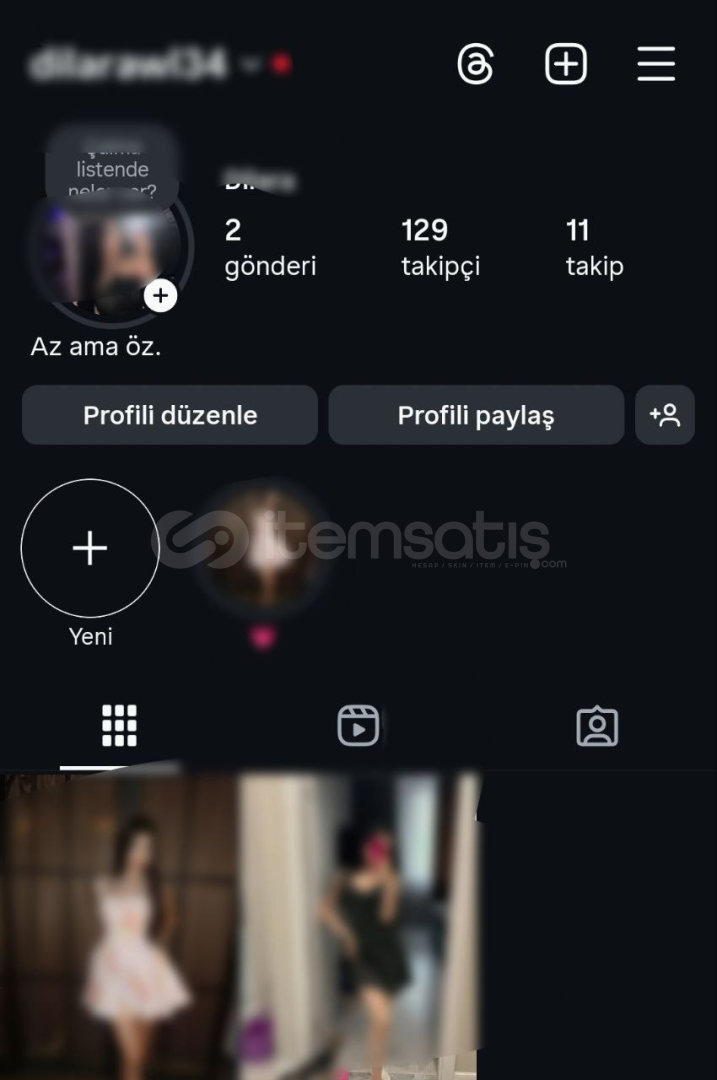Screen dimensions: 717x1080
Task: Open discover people icon button
Action: [x=665, y=415]
